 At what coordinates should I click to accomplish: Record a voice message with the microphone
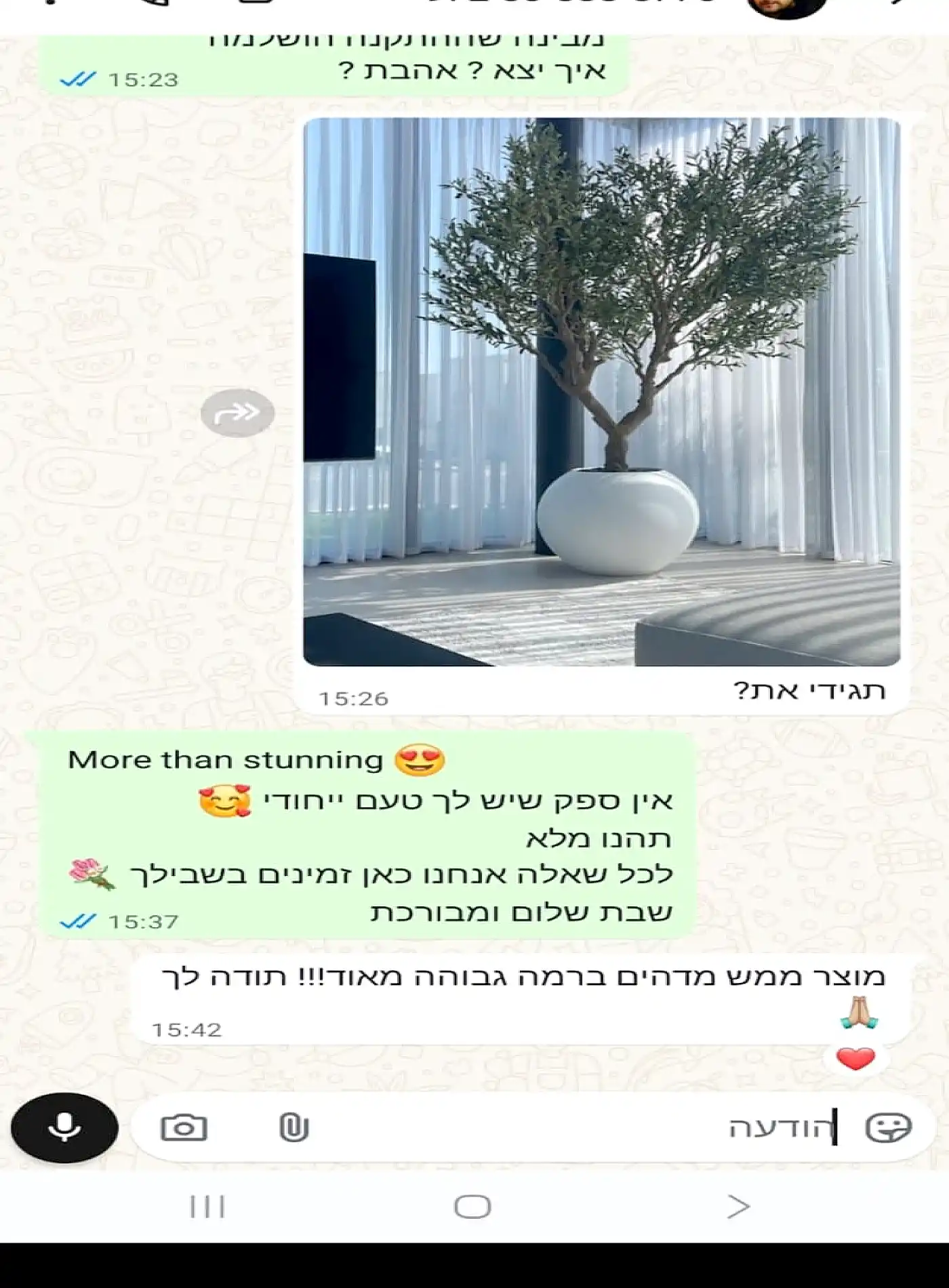coord(64,1128)
